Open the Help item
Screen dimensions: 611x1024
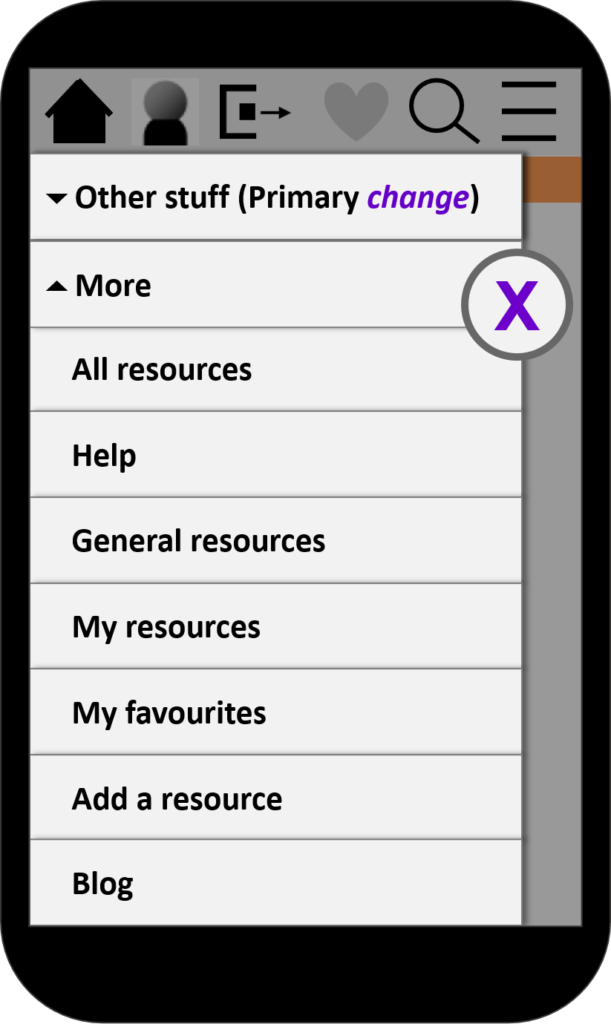[x=276, y=455]
